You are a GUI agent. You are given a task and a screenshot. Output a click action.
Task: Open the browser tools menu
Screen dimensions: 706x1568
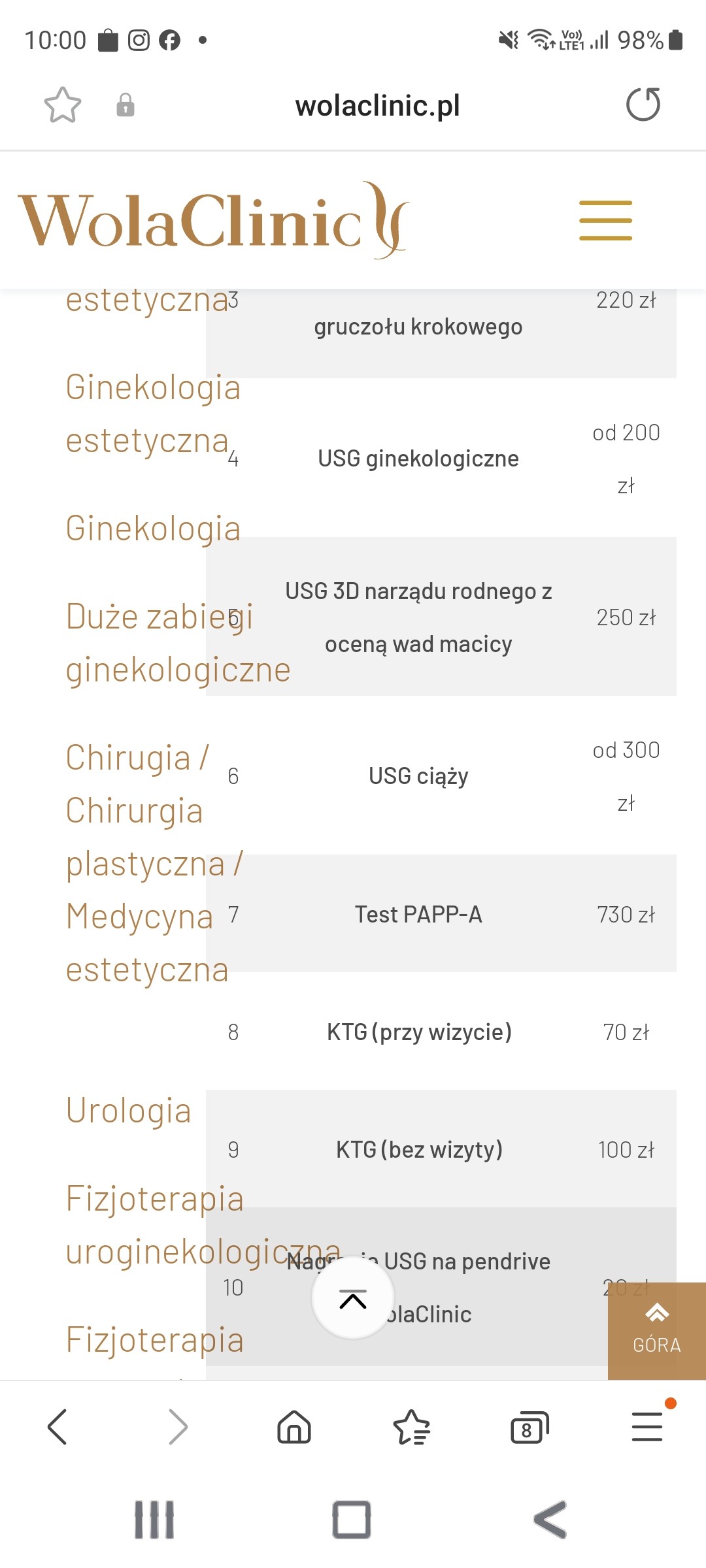(647, 1427)
